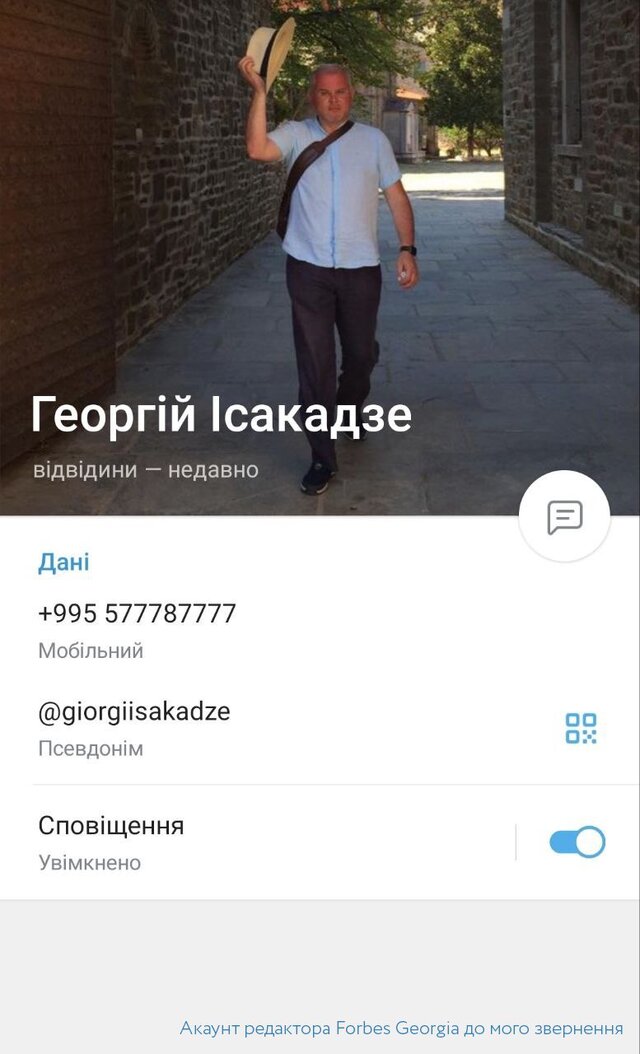Open the Сповіщення notification settings row

pos(257,842)
